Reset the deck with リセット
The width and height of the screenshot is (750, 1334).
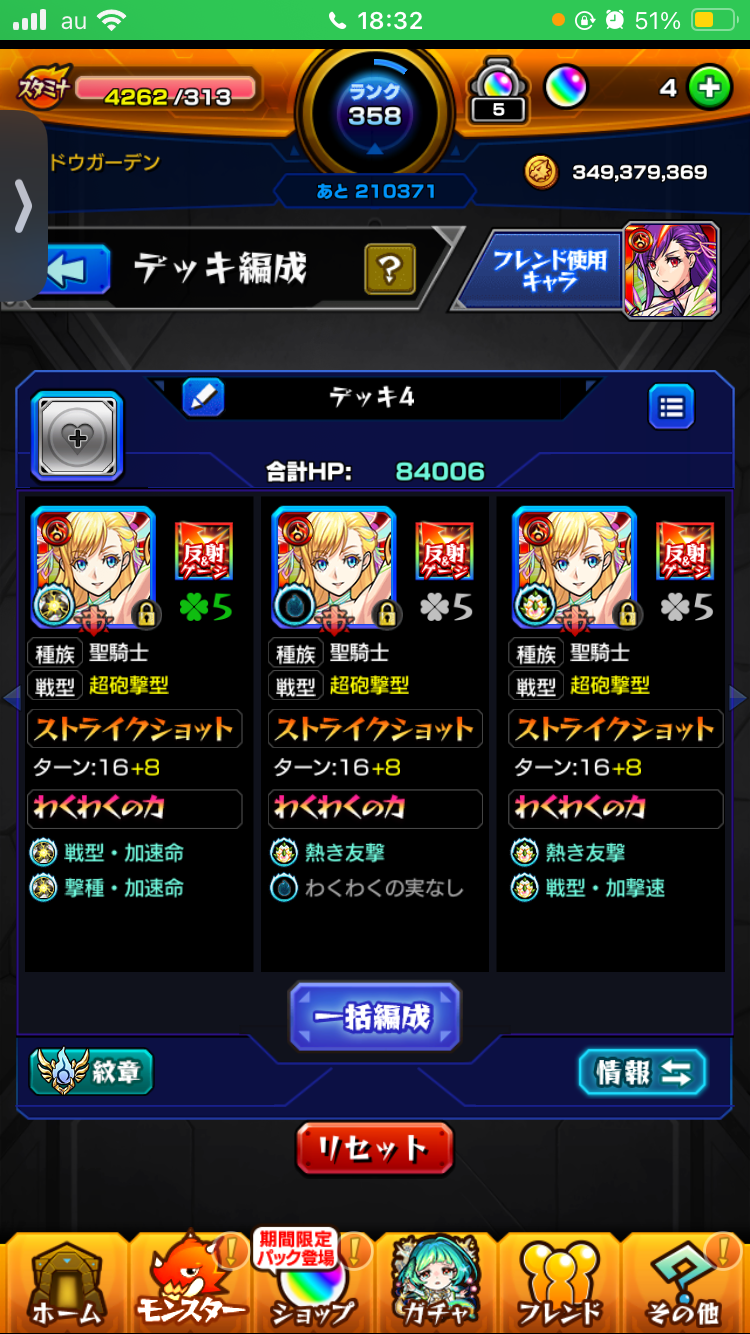[x=374, y=1148]
